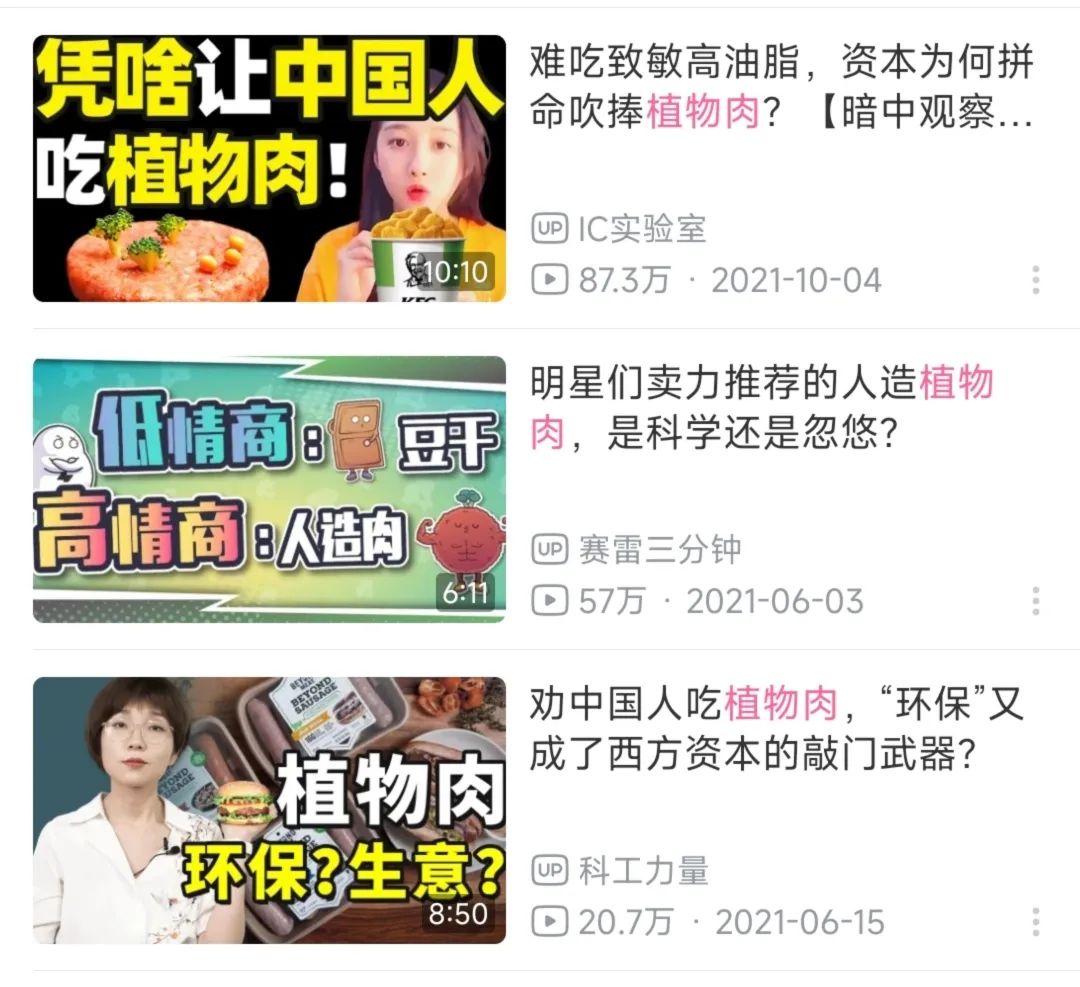Screen dimensions: 1080x987
Task: Open the overflow menu for 赛雷三分钟 video
Action: (x=1035, y=601)
